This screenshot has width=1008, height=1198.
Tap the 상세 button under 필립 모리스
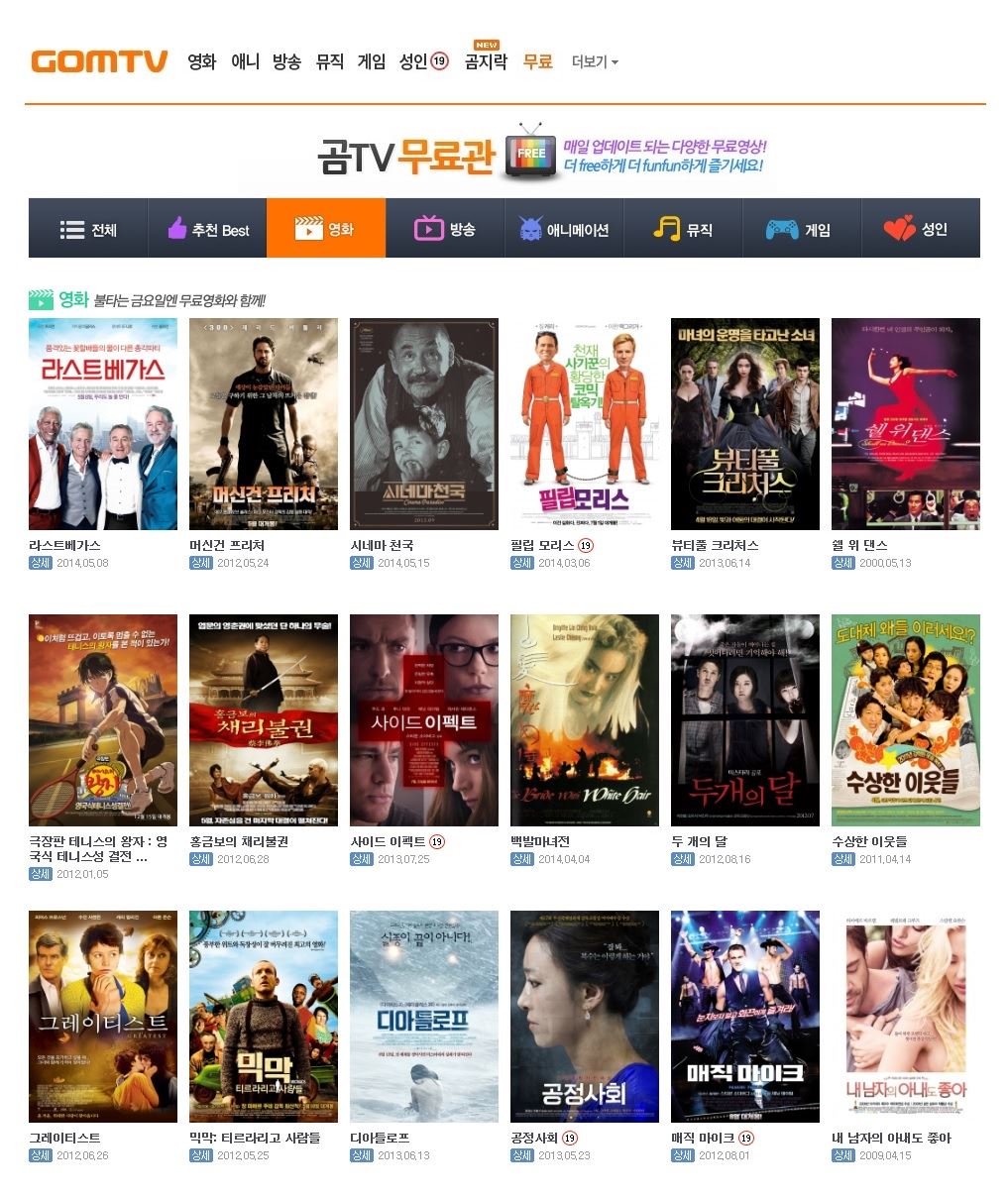[521, 563]
